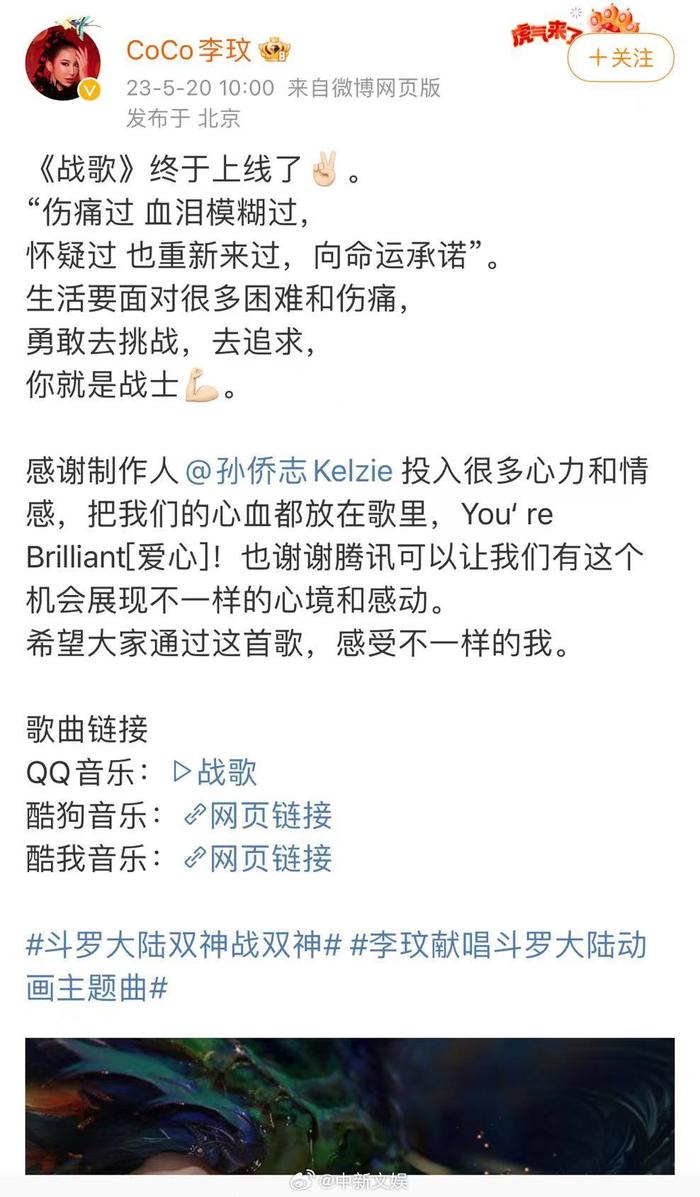Open CoCo李玟's profile avatar
This screenshot has width=700, height=1197.
click(x=63, y=63)
